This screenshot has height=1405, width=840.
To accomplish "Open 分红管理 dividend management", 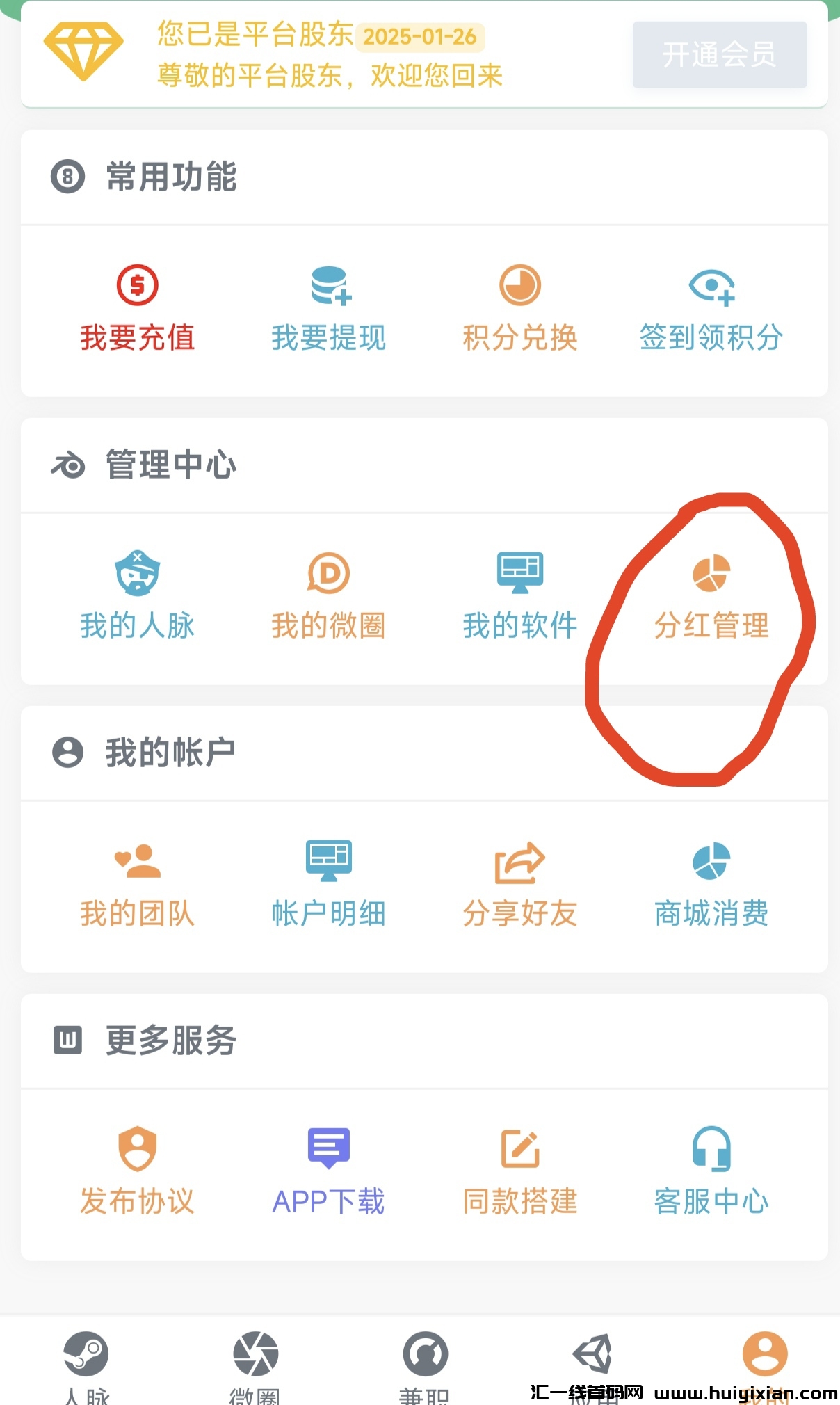I will click(x=711, y=596).
